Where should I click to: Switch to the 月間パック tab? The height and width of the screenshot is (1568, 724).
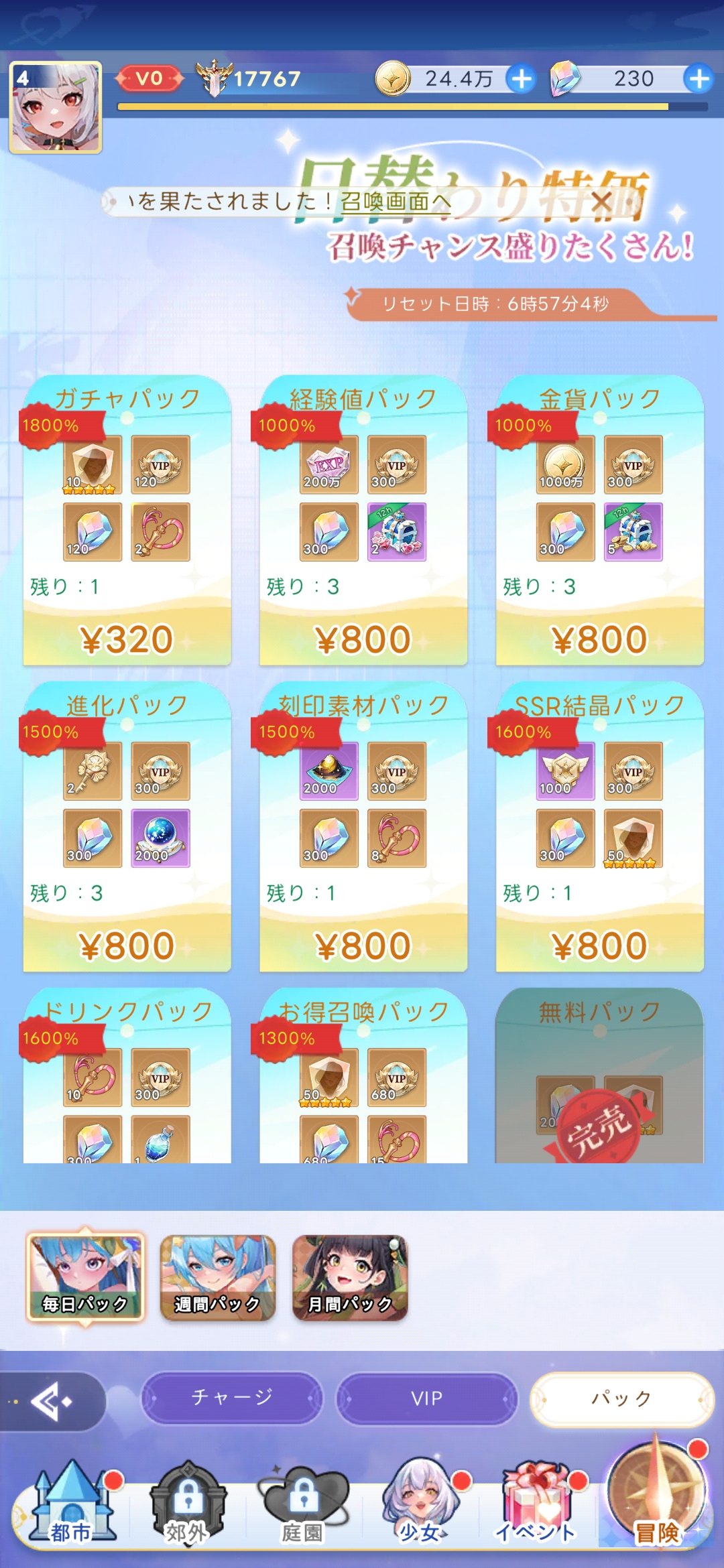[x=349, y=1278]
